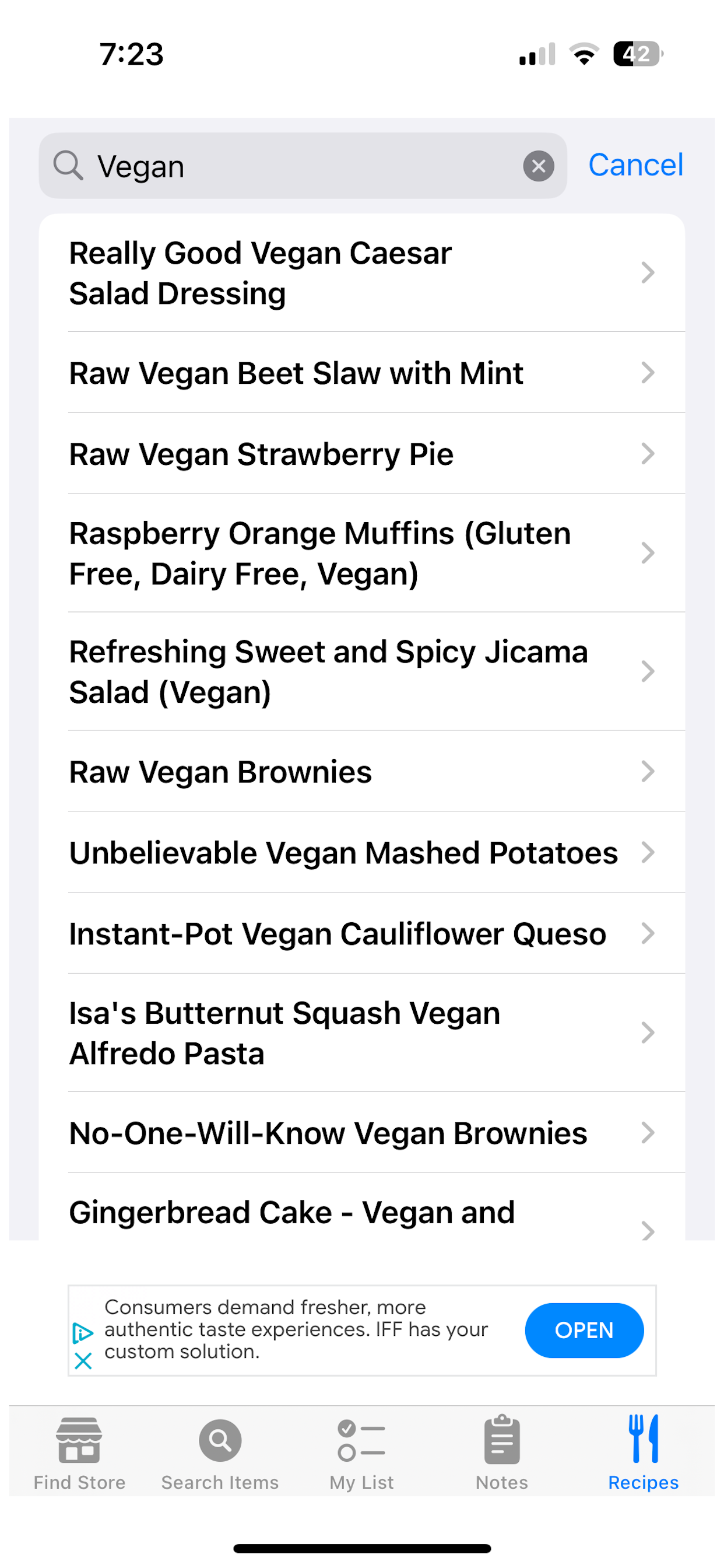Dismiss the ad banner

(83, 1360)
